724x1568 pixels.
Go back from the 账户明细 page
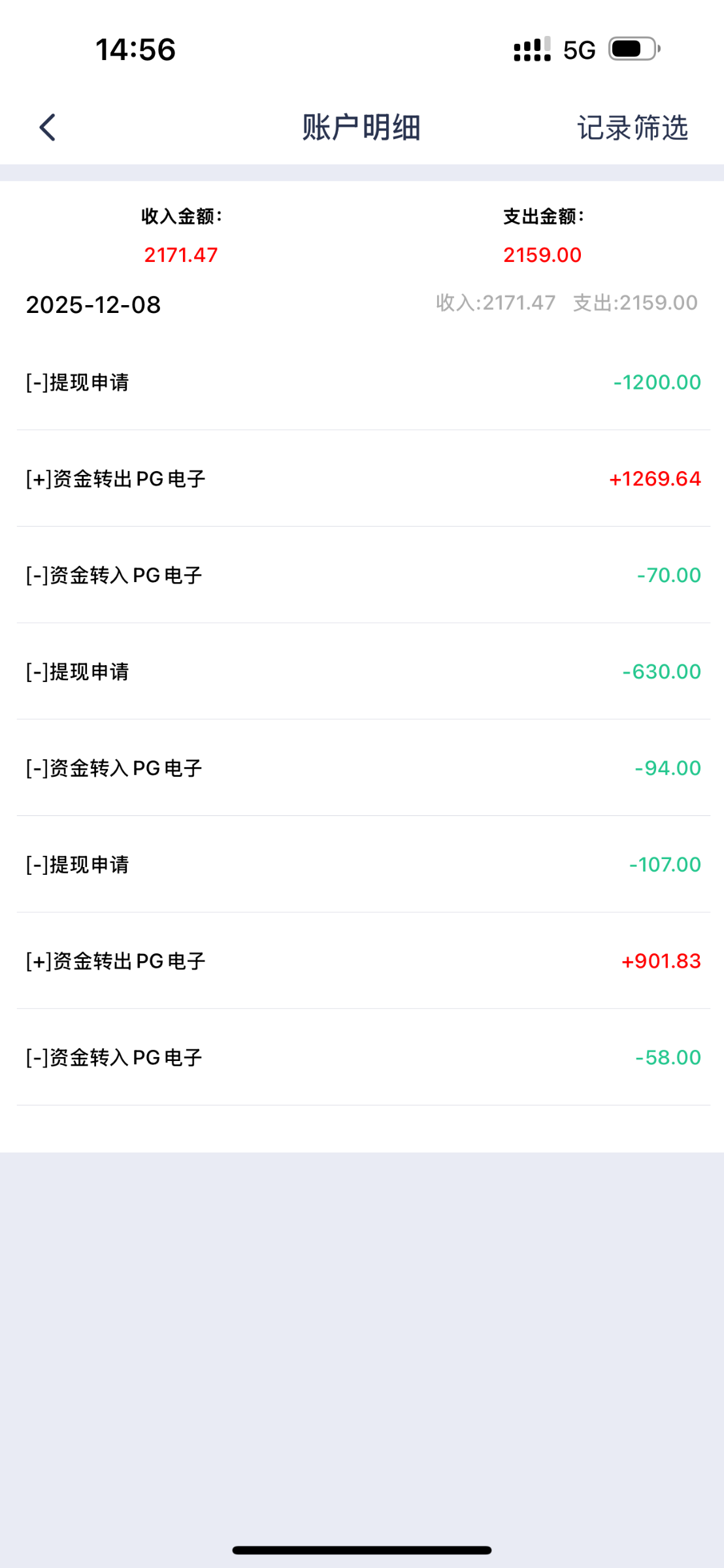(48, 127)
